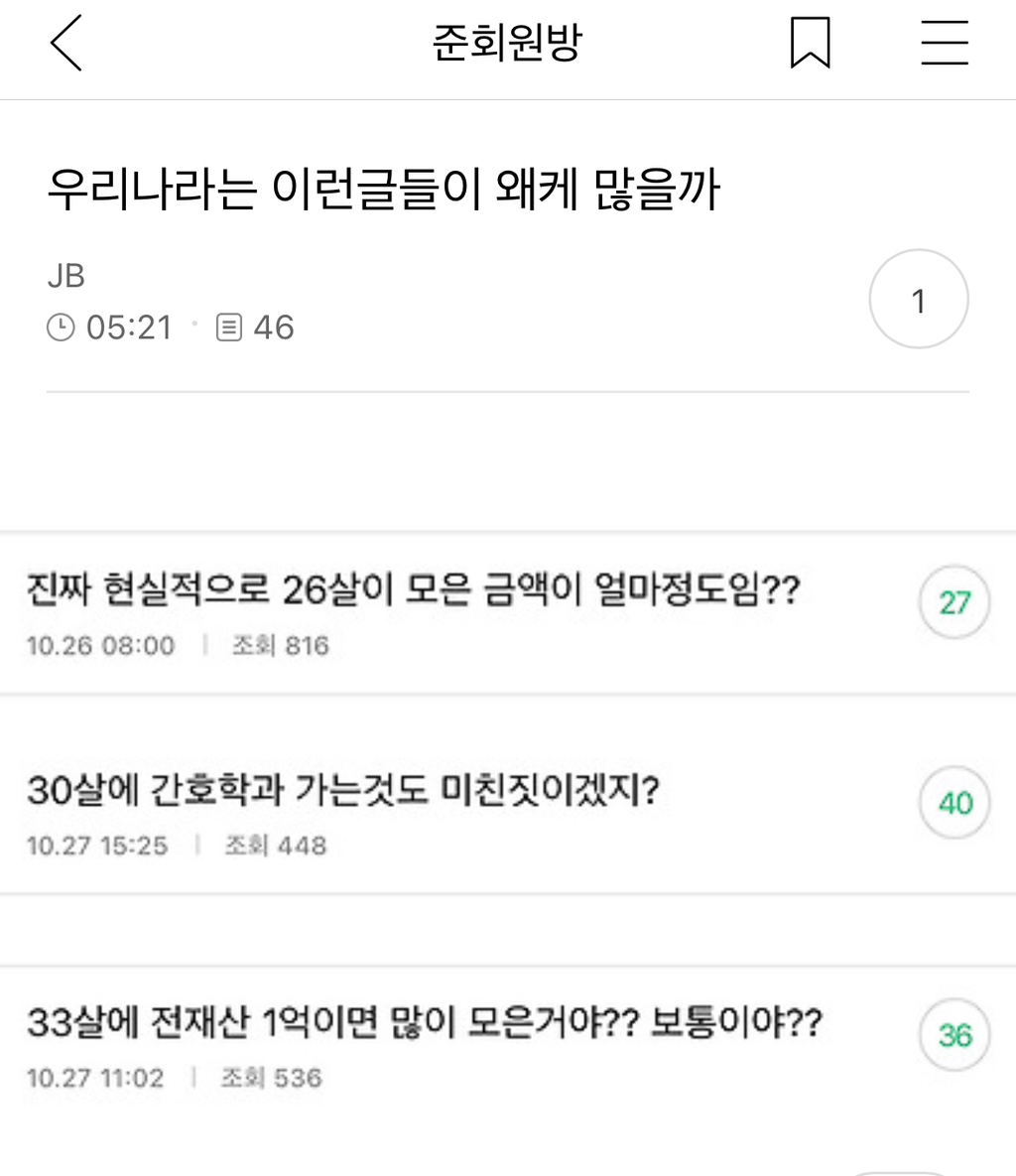This screenshot has width=1016, height=1176.
Task: Open comments via the circled 1 badge
Action: 918,299
